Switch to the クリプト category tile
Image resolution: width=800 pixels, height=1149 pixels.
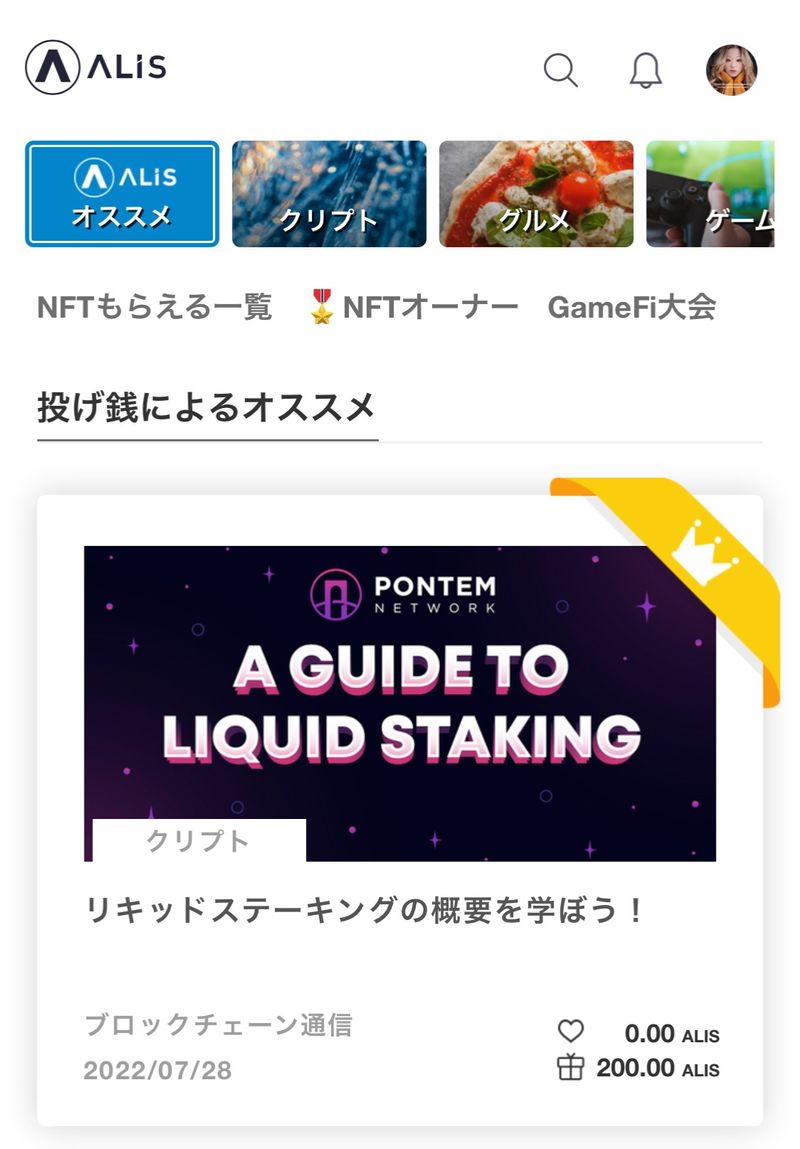pyautogui.click(x=329, y=194)
